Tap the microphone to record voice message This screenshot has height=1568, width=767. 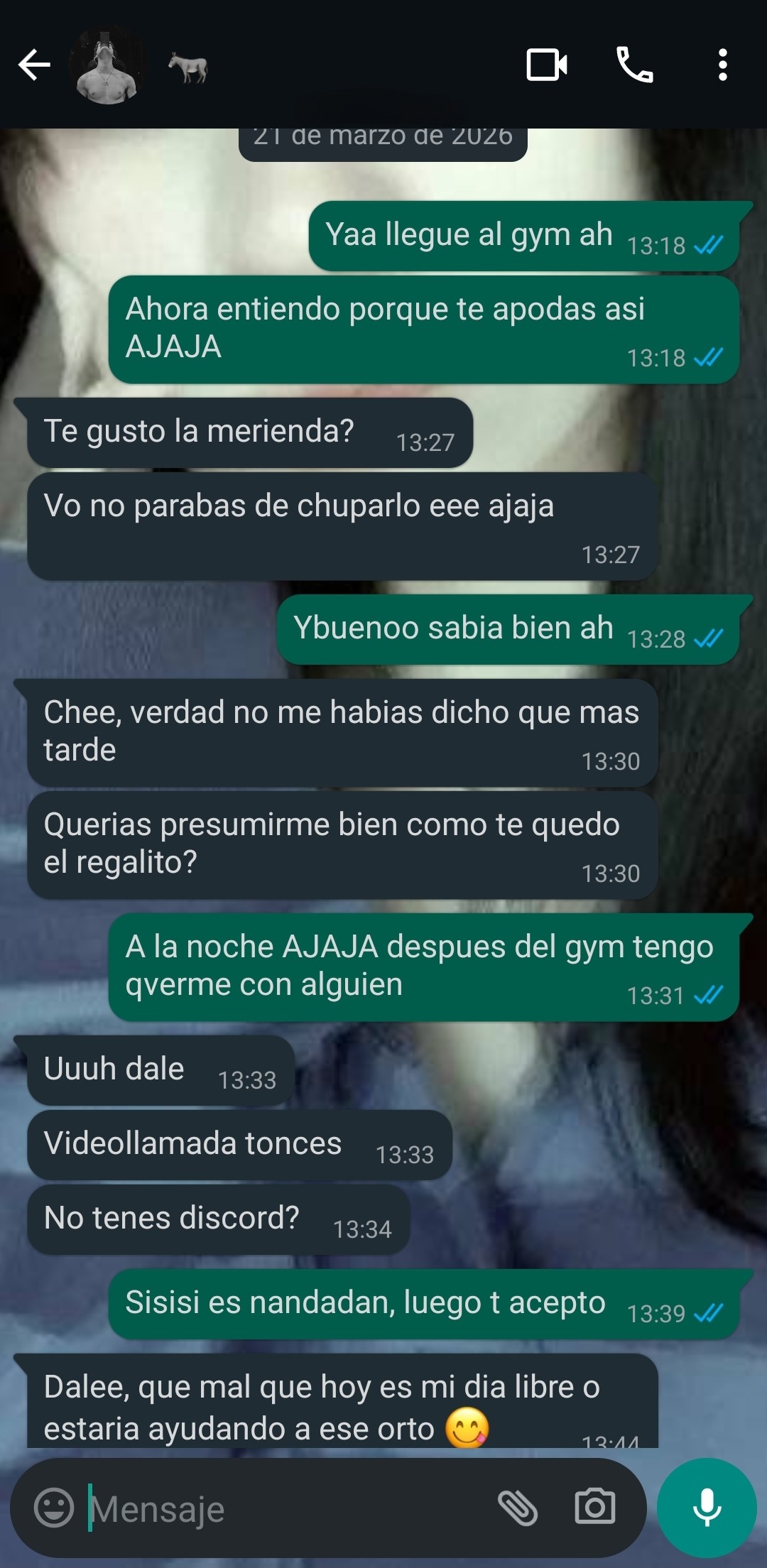(x=707, y=1507)
